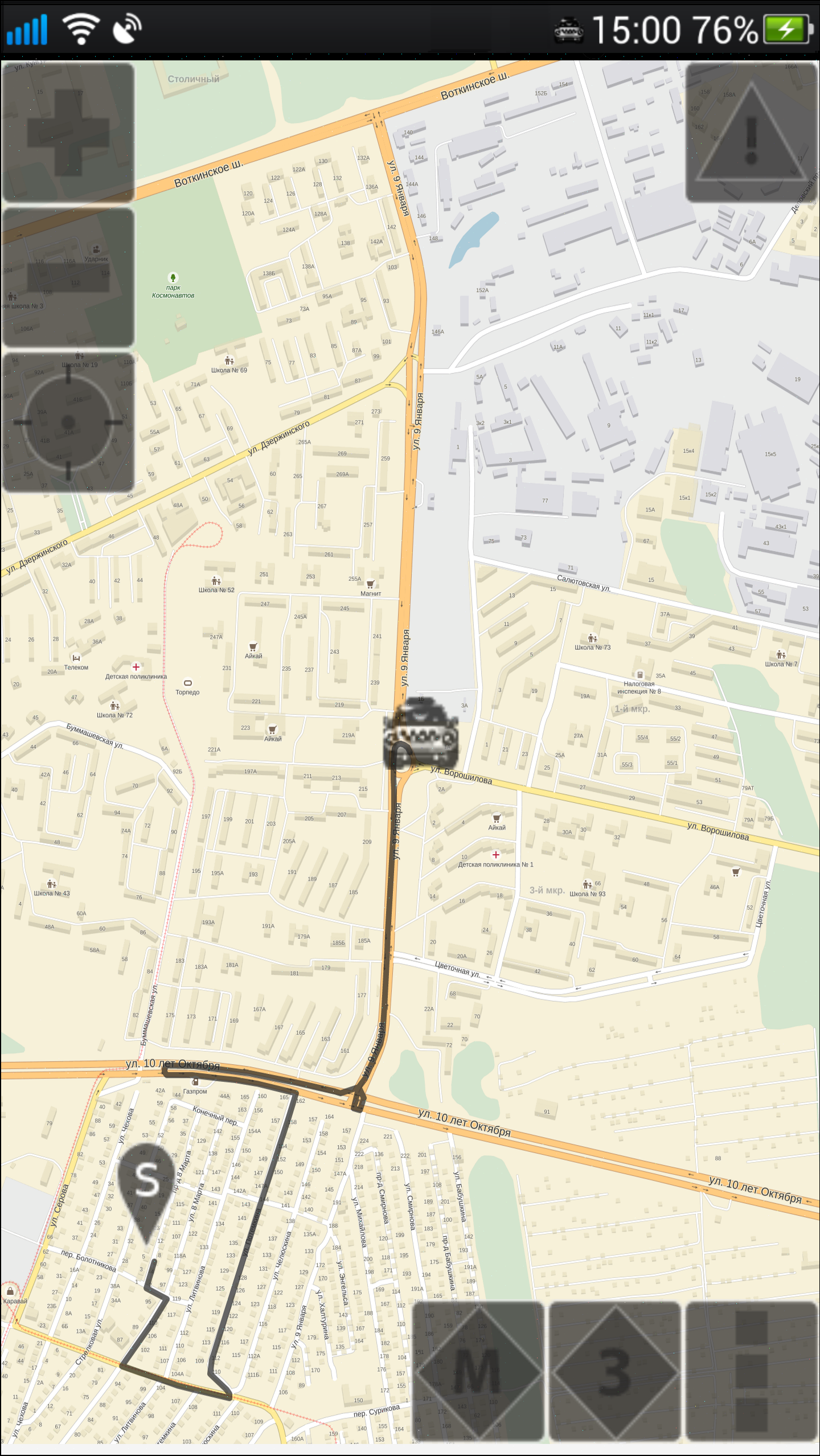Tap the taxi car marker on map
Screen dimensions: 820x1456
click(421, 732)
